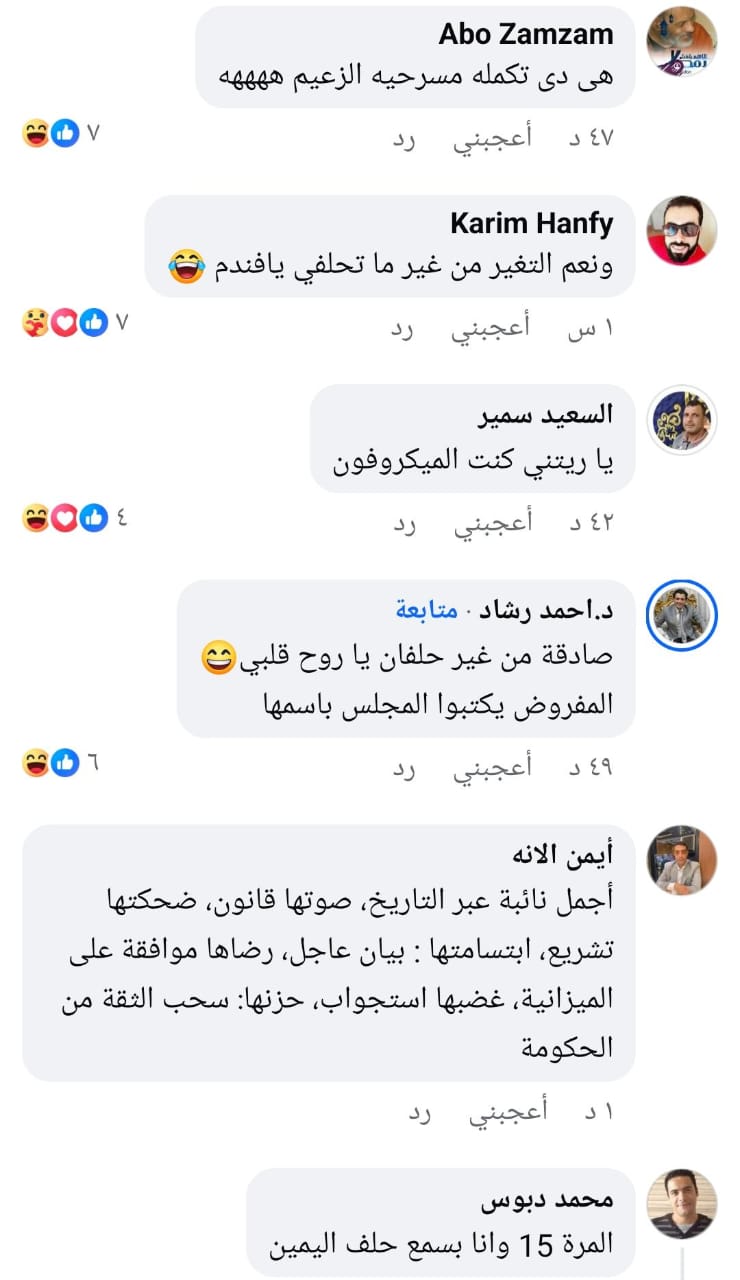Image resolution: width=740 pixels, height=1280 pixels.
Task: Open Karim Hanfy's profile name
Action: (x=531, y=223)
